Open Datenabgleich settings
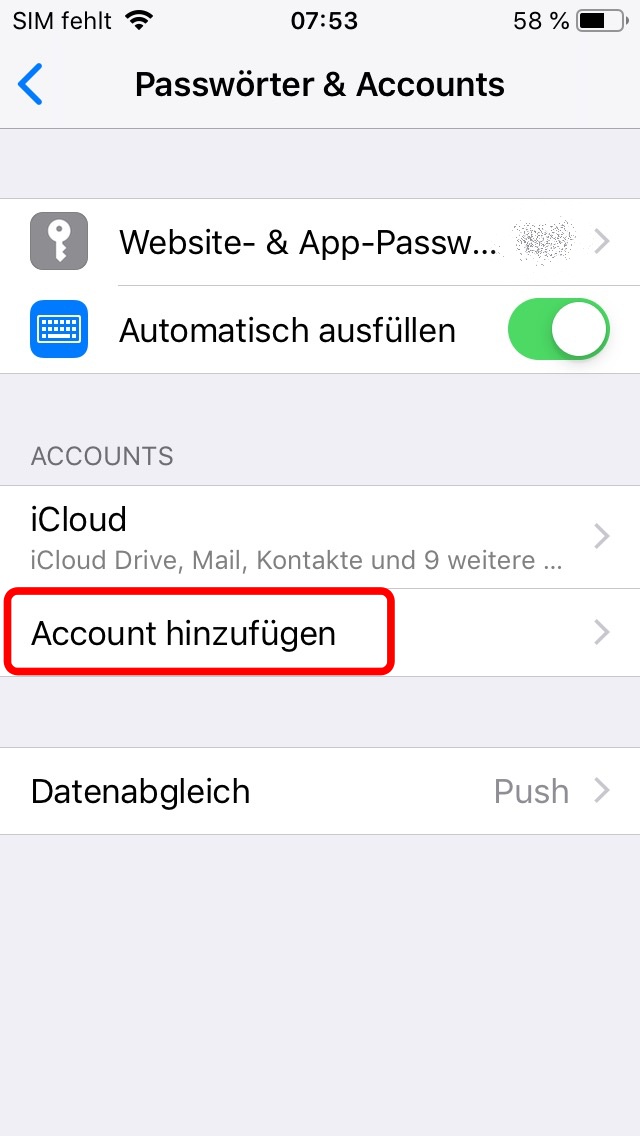The height and width of the screenshot is (1136, 640). 320,791
